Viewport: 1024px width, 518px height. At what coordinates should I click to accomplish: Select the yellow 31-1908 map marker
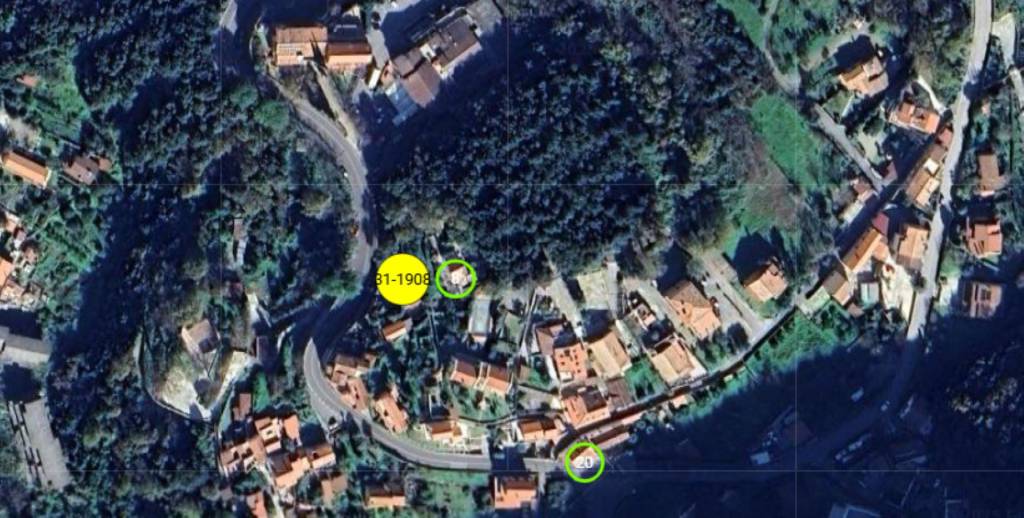click(x=402, y=280)
